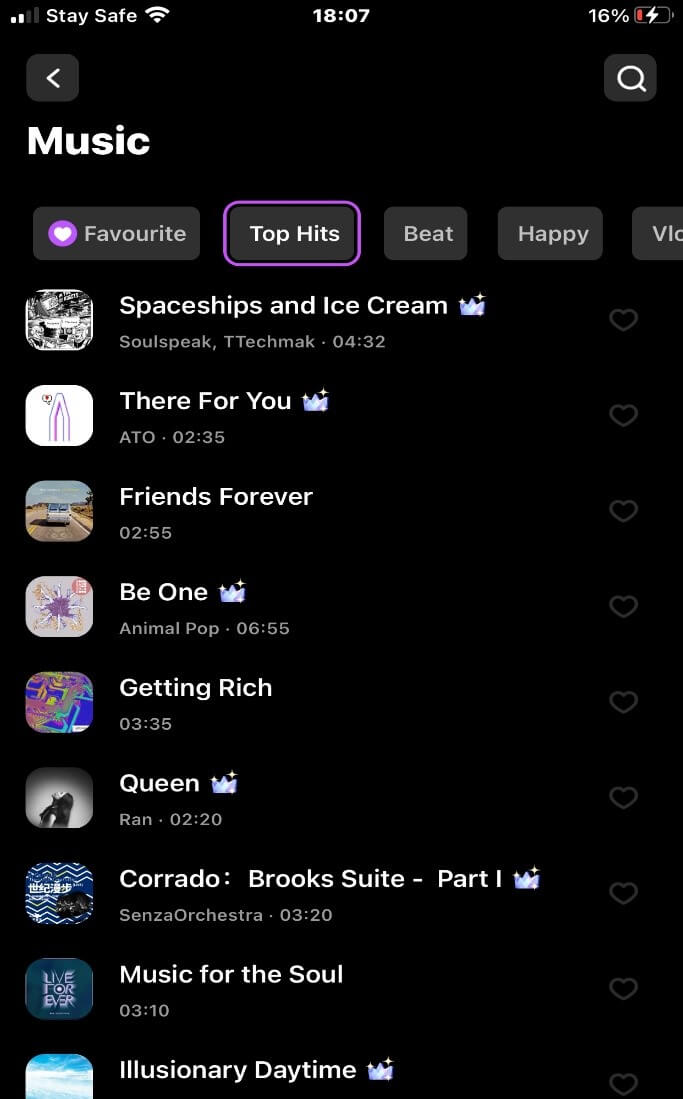Select the Top Hits tab

[x=292, y=234]
